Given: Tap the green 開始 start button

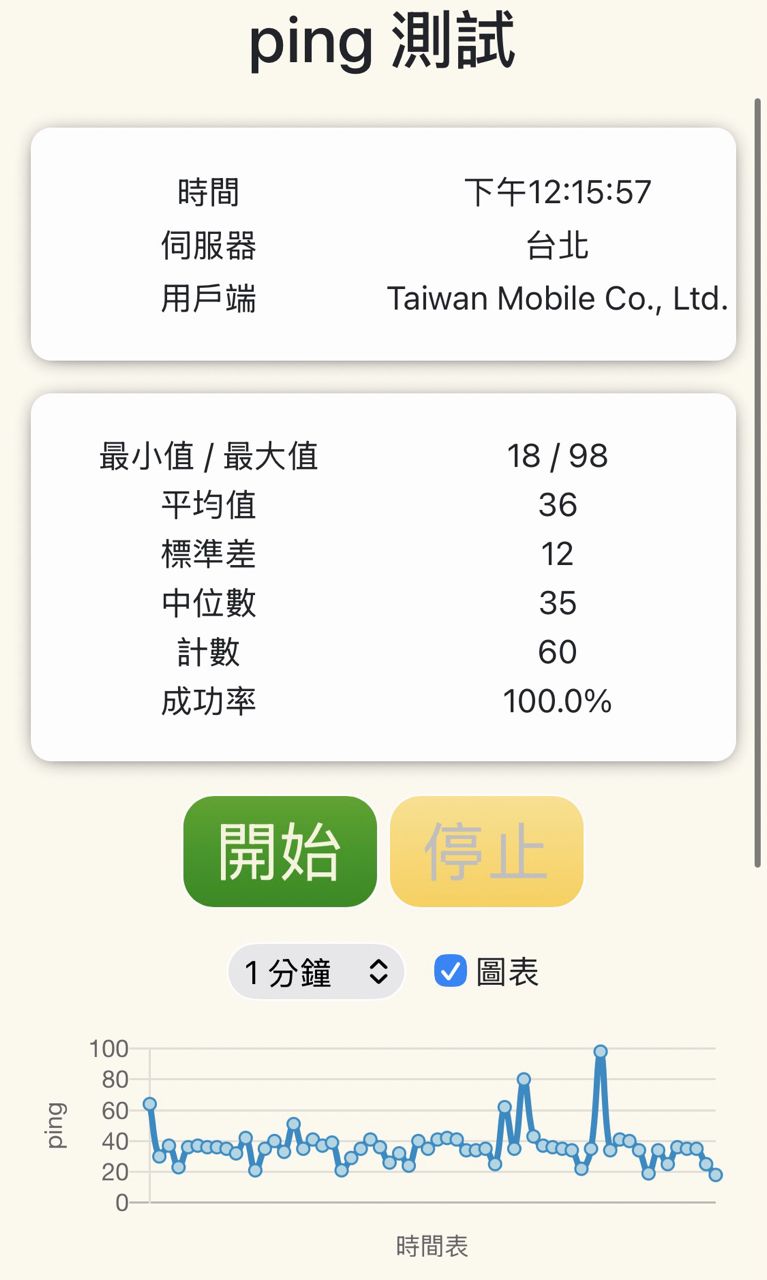Looking at the screenshot, I should 280,852.
